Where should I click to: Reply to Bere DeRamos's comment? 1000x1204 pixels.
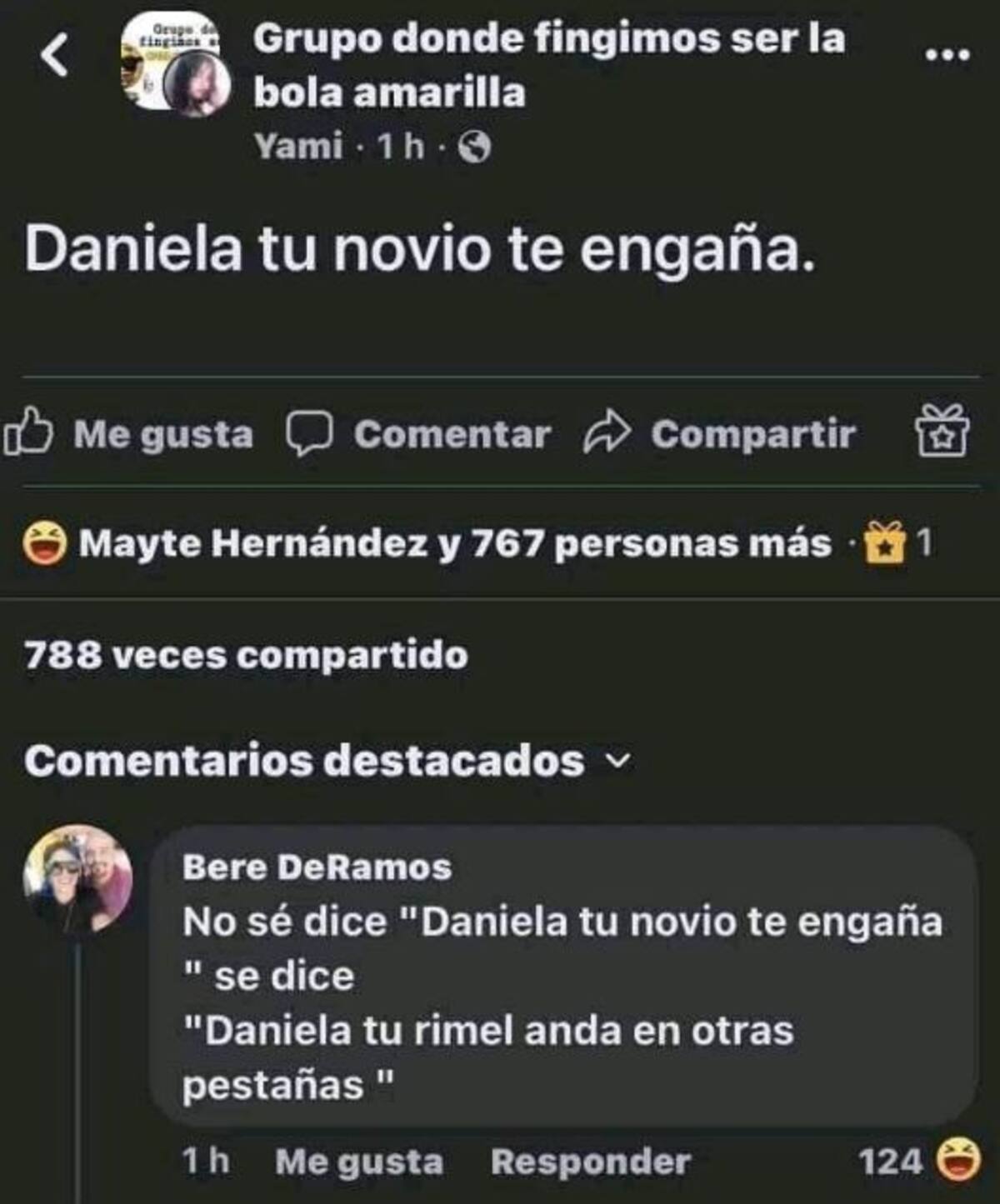coord(590,1162)
